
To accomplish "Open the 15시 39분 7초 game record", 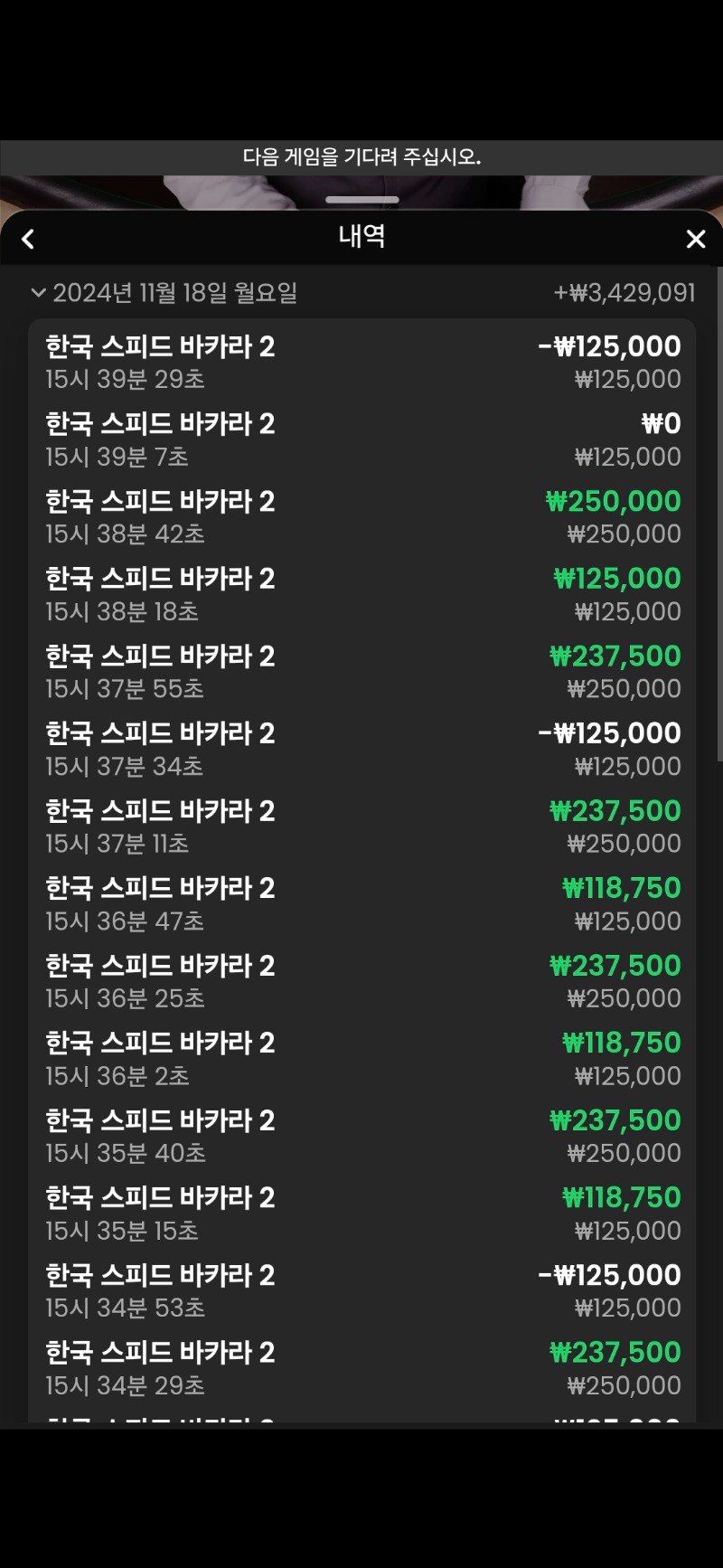I will [361, 439].
